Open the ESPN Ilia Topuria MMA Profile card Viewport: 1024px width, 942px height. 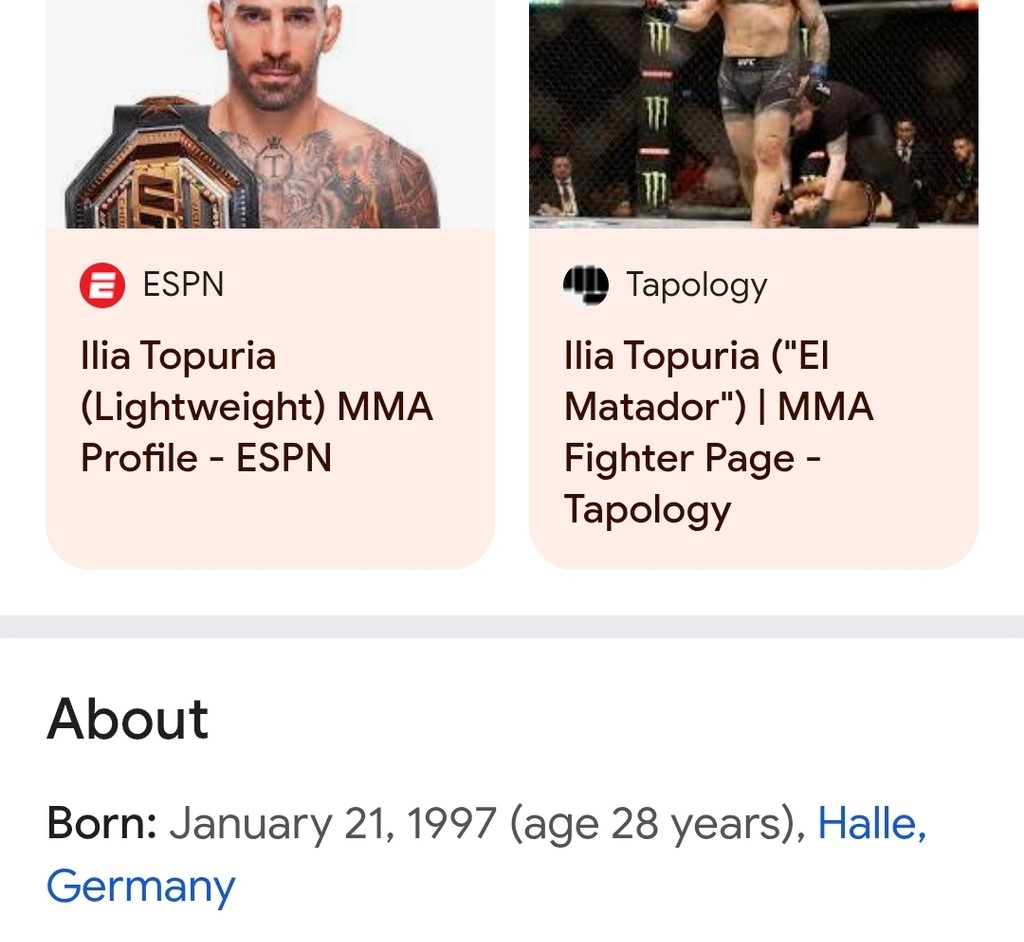coord(256,407)
